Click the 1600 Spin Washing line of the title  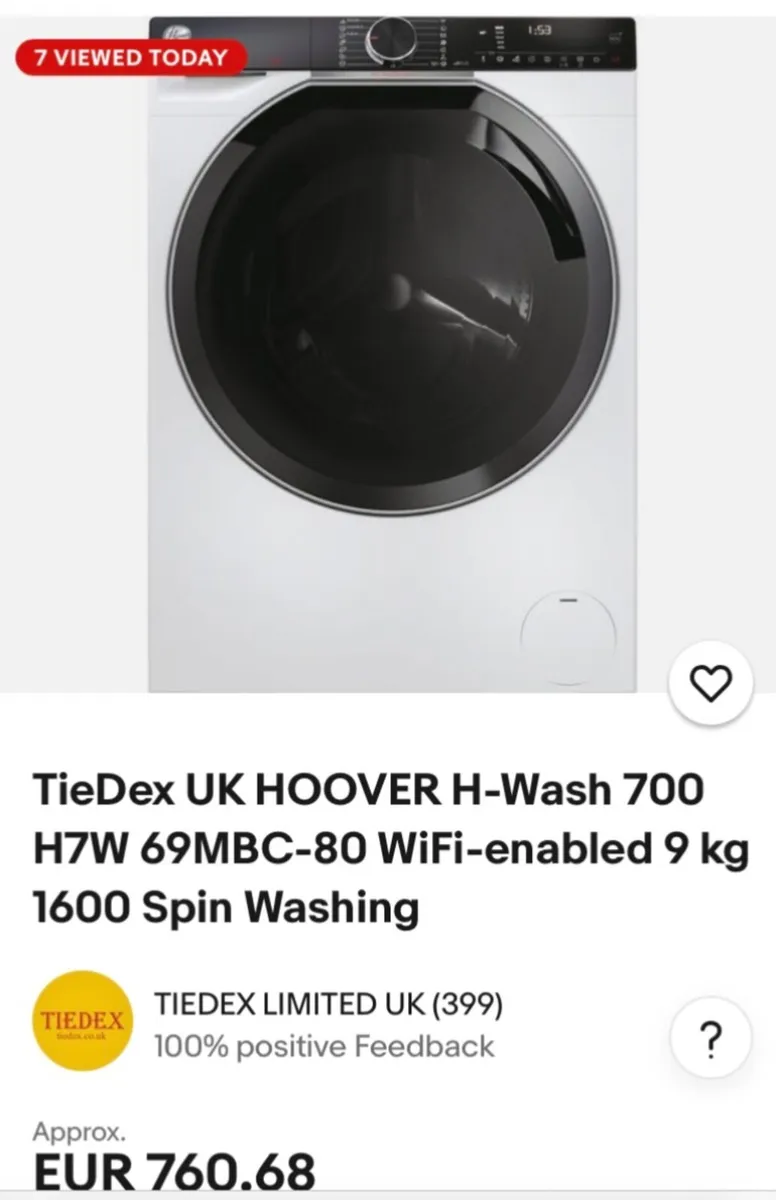pos(224,906)
